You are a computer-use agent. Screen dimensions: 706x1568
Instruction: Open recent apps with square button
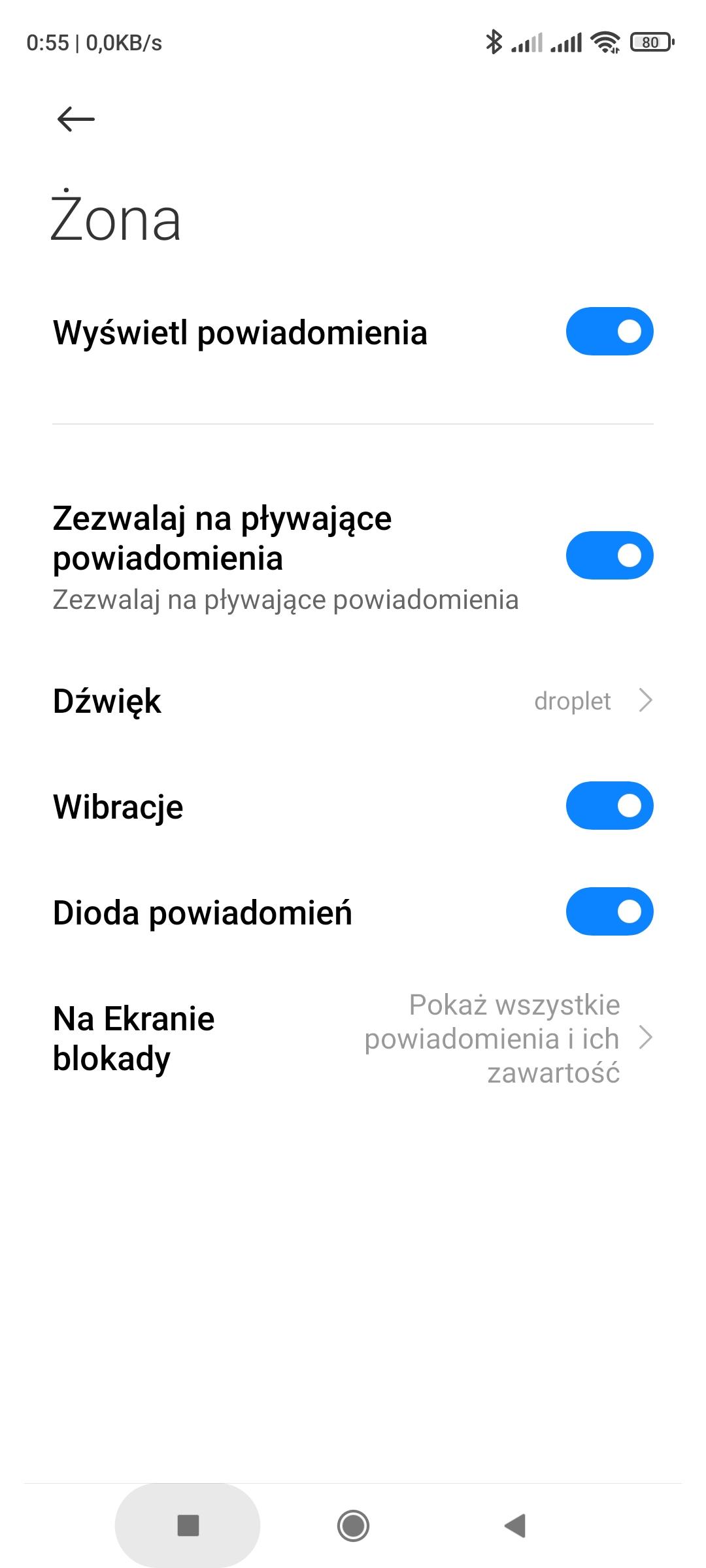point(188,1526)
